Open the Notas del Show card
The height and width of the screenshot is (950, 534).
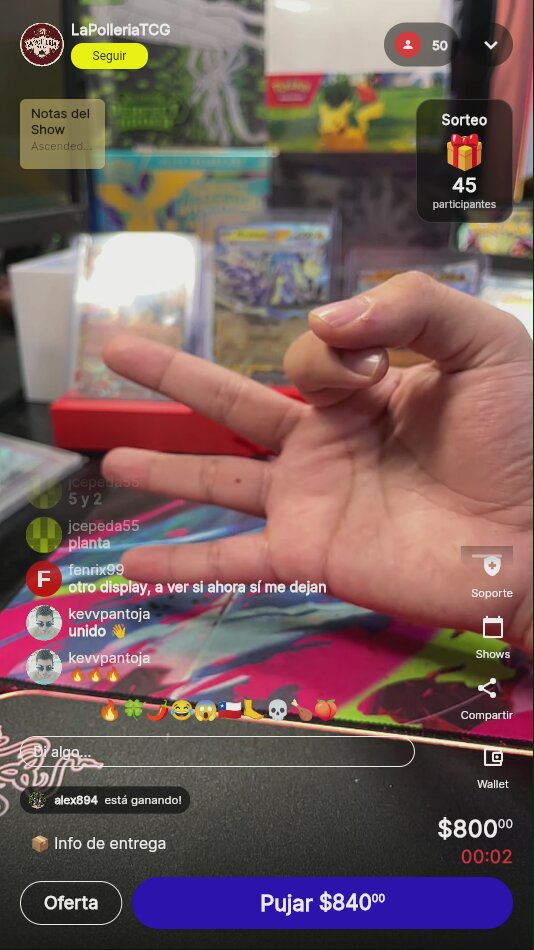click(62, 134)
